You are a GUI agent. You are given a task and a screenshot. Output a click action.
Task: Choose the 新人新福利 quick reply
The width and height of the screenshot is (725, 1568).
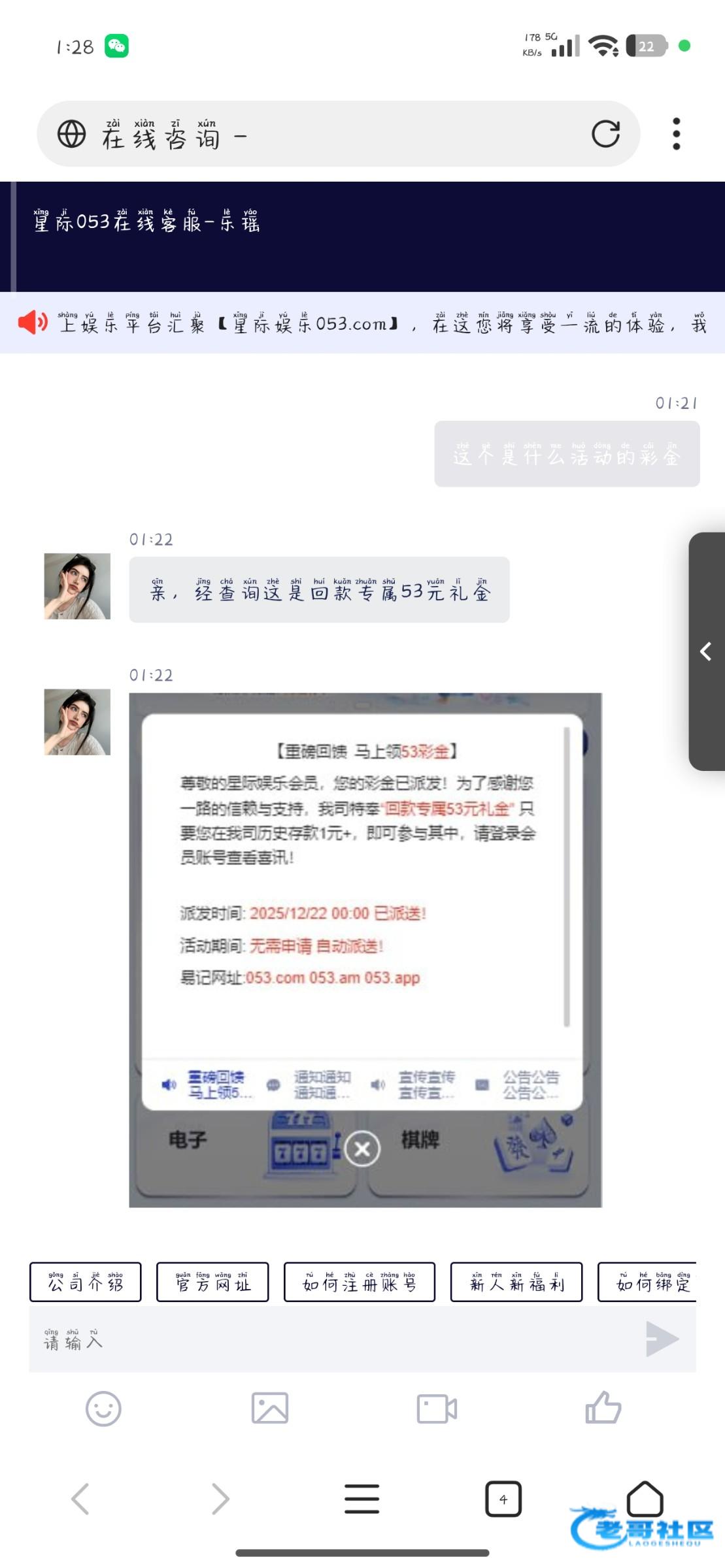(516, 1282)
